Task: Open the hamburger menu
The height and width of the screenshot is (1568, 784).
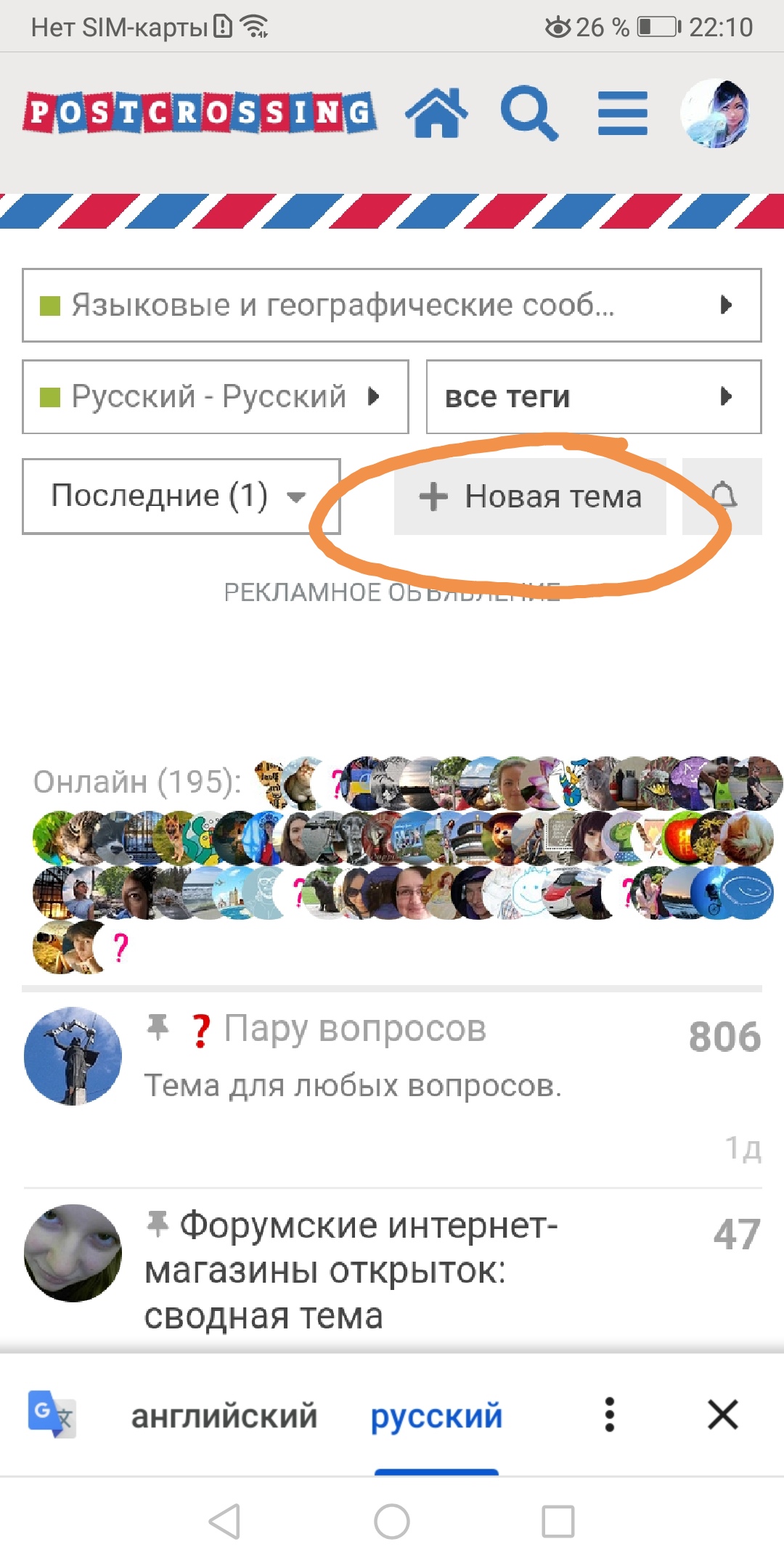Action: tap(622, 113)
